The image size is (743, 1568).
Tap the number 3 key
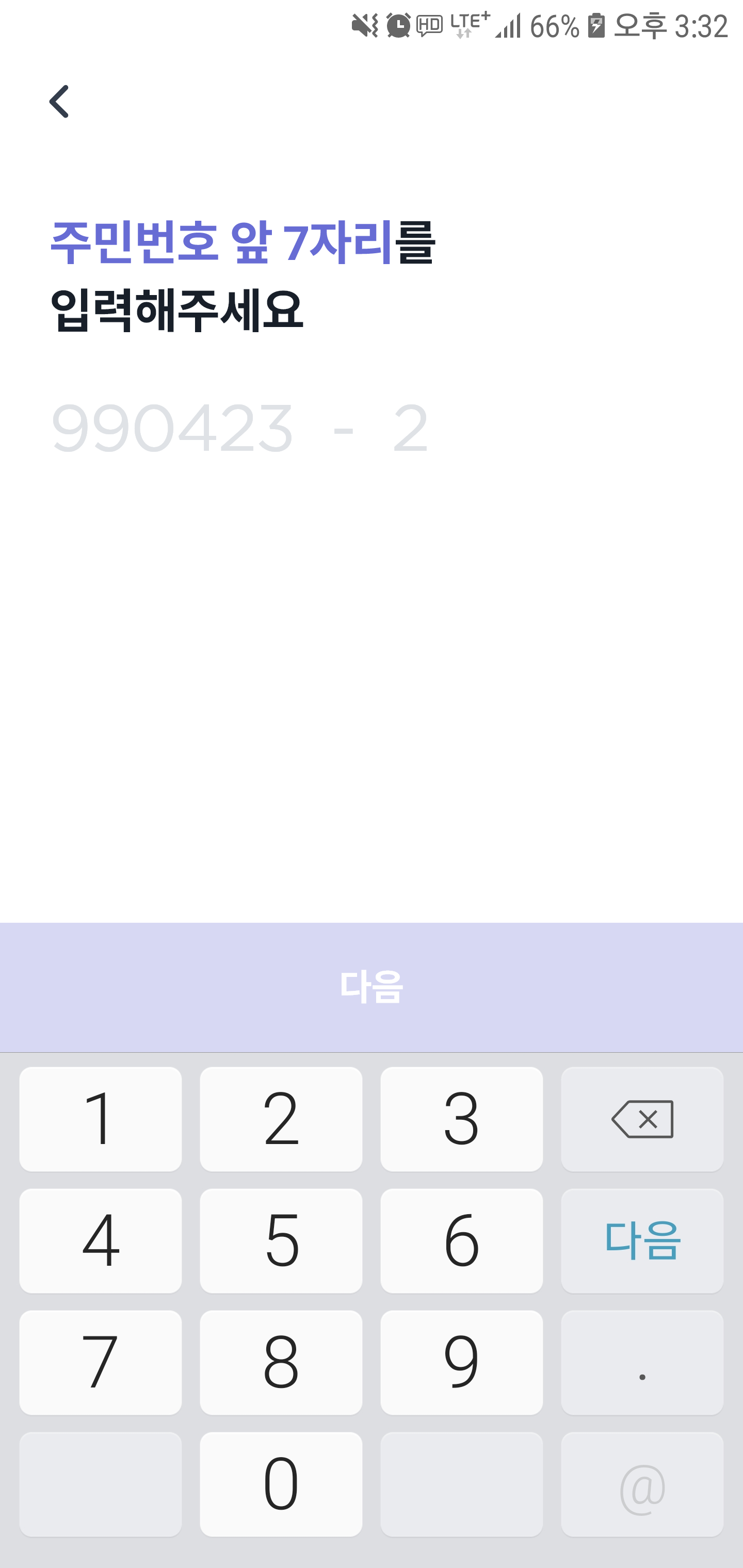point(461,1119)
